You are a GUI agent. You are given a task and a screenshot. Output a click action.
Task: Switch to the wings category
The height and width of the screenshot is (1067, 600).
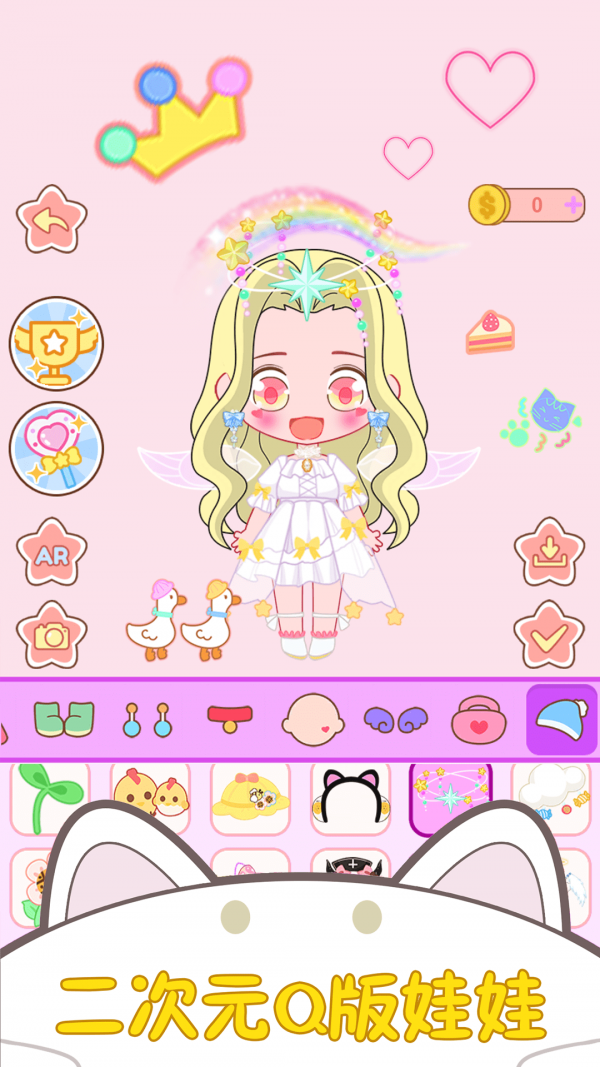395,718
